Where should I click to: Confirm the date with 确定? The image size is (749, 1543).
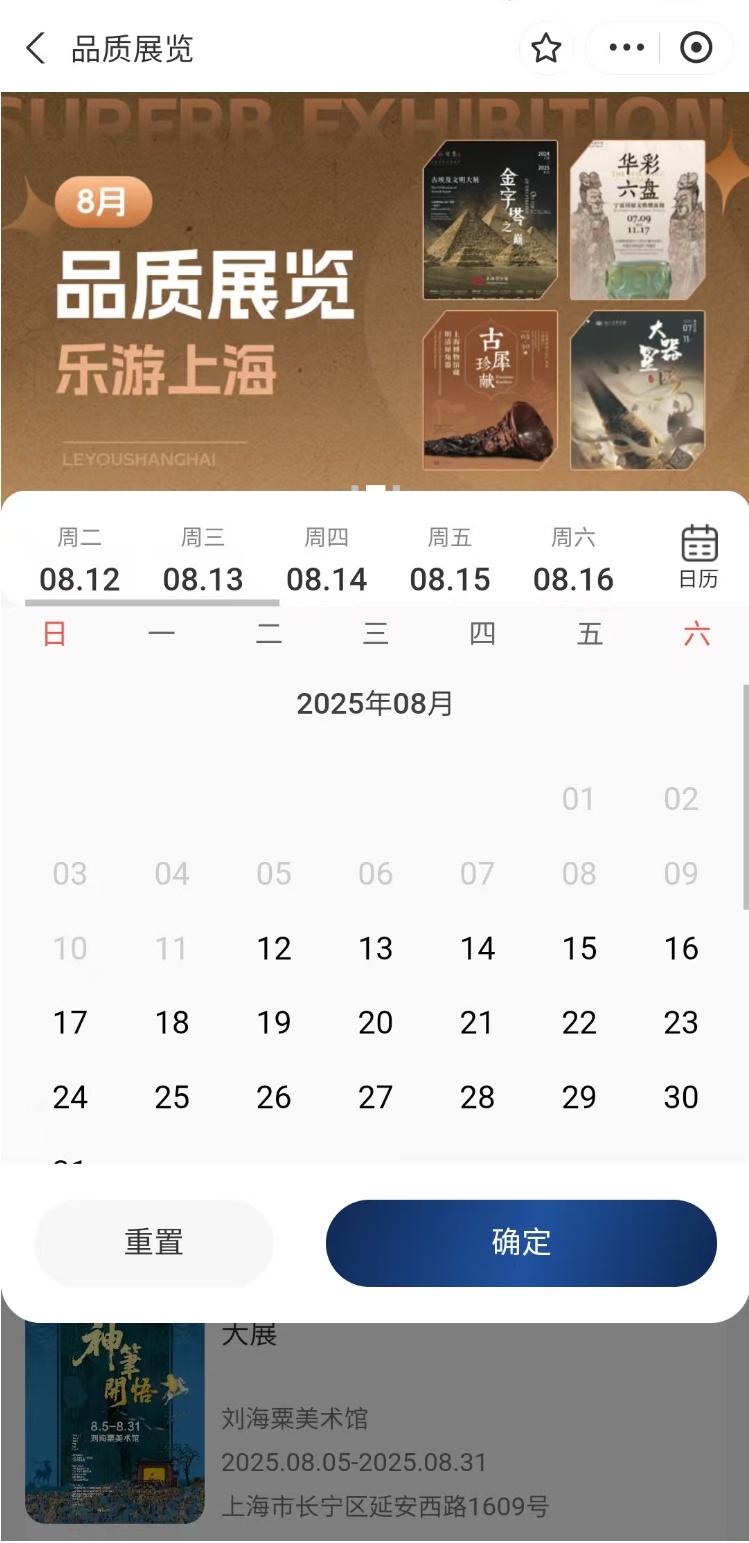coord(521,1242)
